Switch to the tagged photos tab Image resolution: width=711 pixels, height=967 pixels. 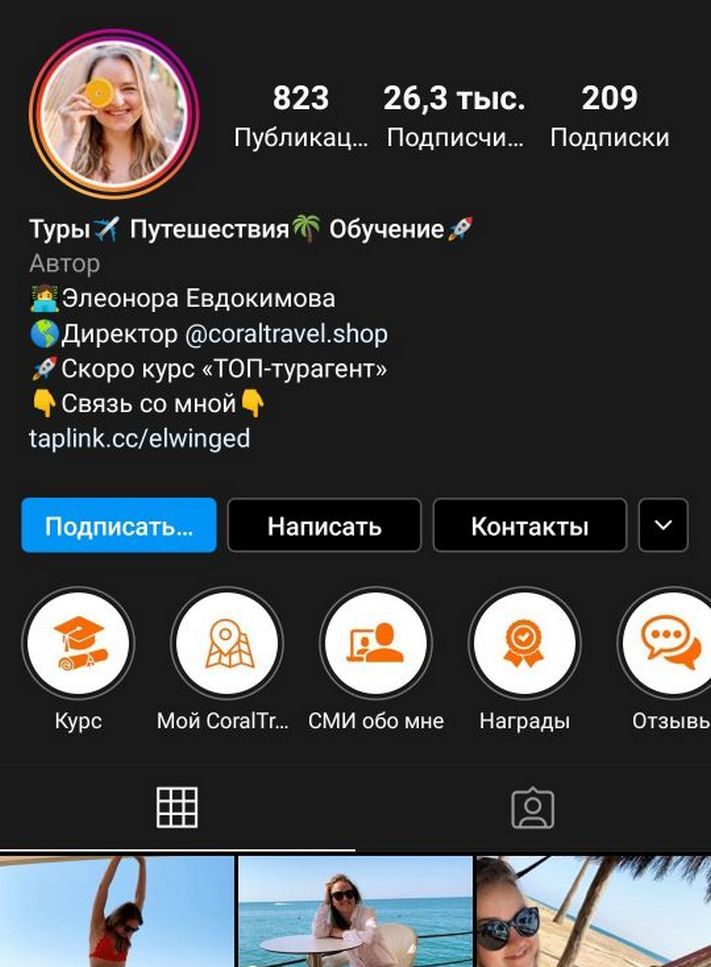(x=532, y=808)
